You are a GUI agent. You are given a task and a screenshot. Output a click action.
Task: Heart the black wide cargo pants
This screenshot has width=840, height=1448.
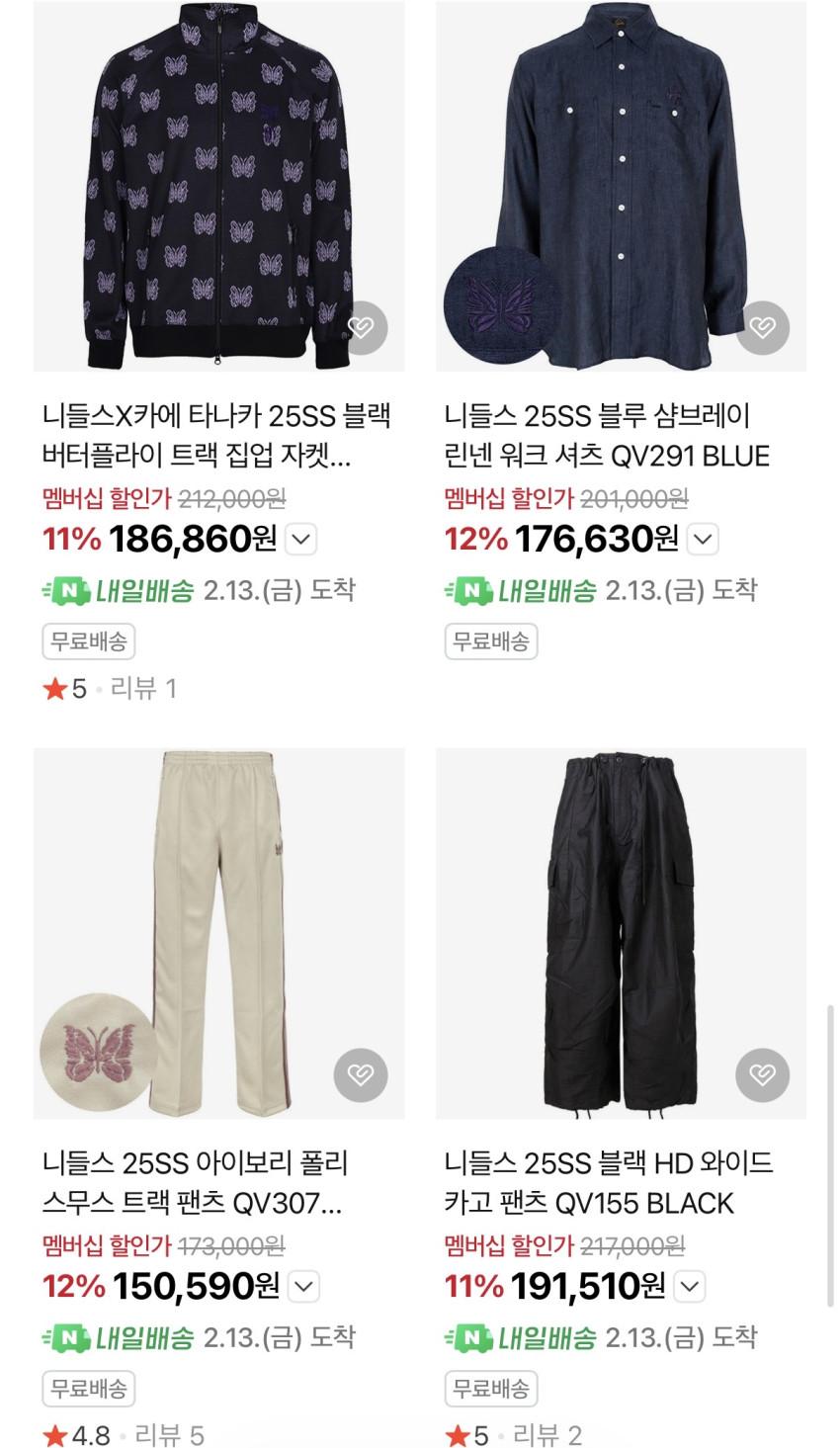point(763,1074)
